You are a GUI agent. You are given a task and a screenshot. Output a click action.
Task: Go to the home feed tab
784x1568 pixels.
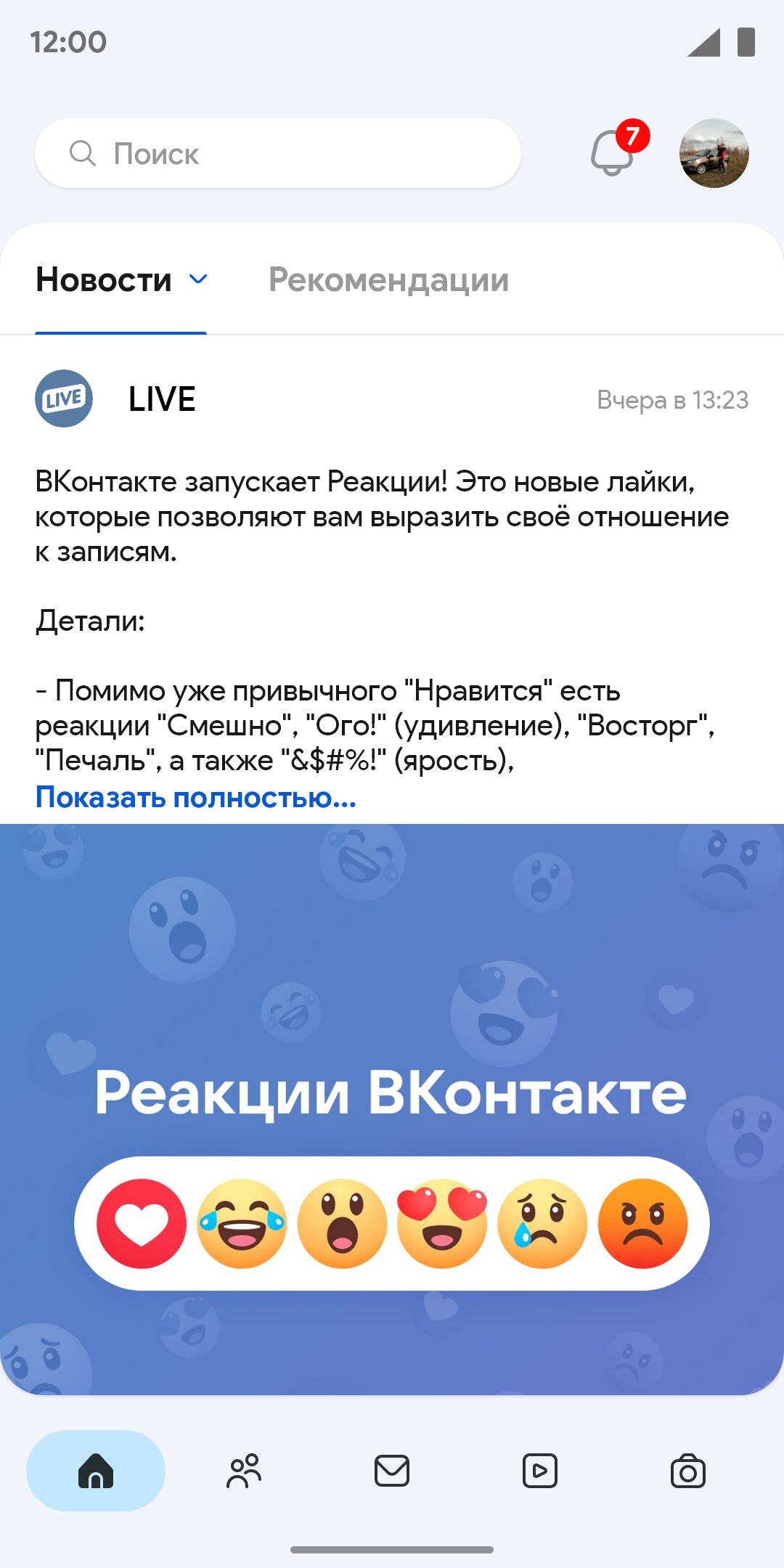click(x=96, y=1471)
